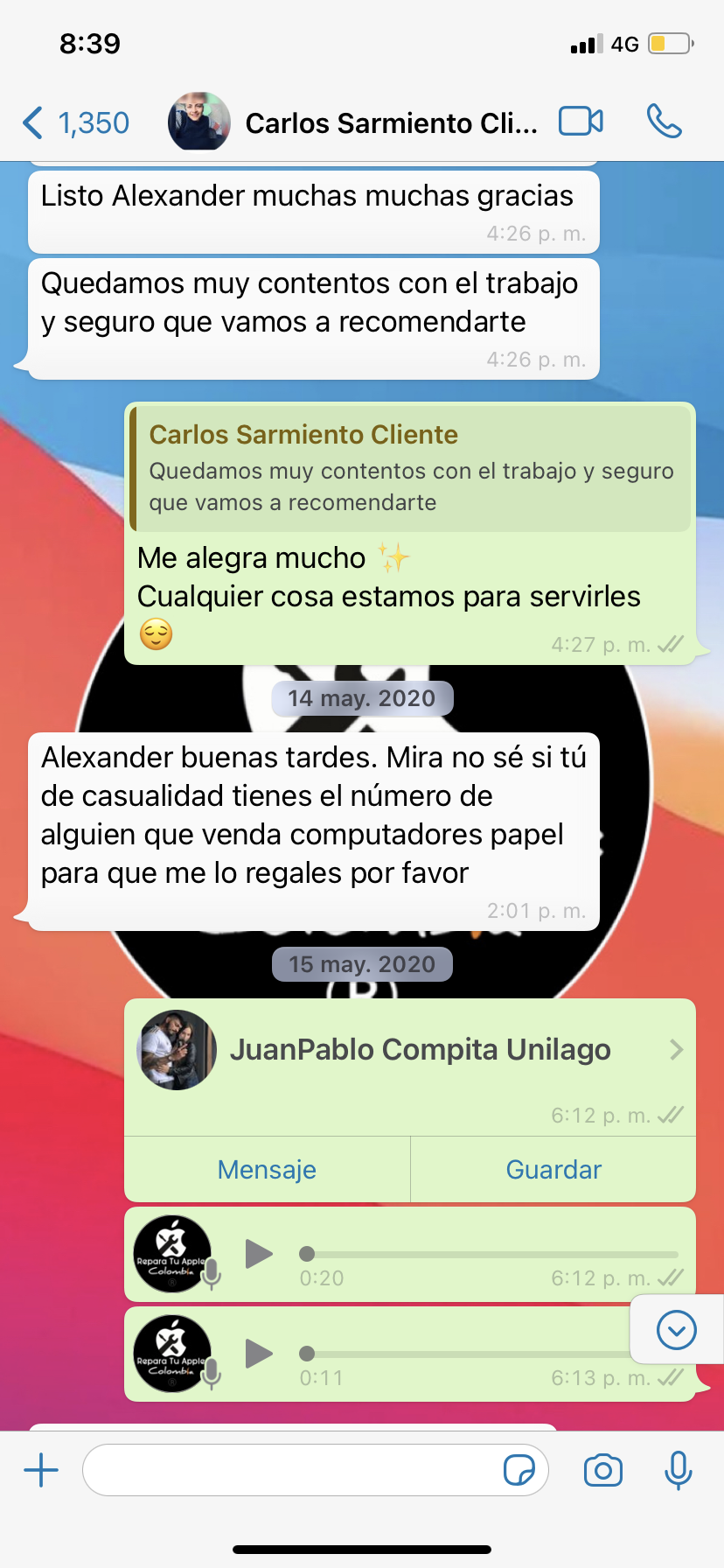This screenshot has width=724, height=1568.
Task: Start a voice call with Carlos
Action: point(664,122)
